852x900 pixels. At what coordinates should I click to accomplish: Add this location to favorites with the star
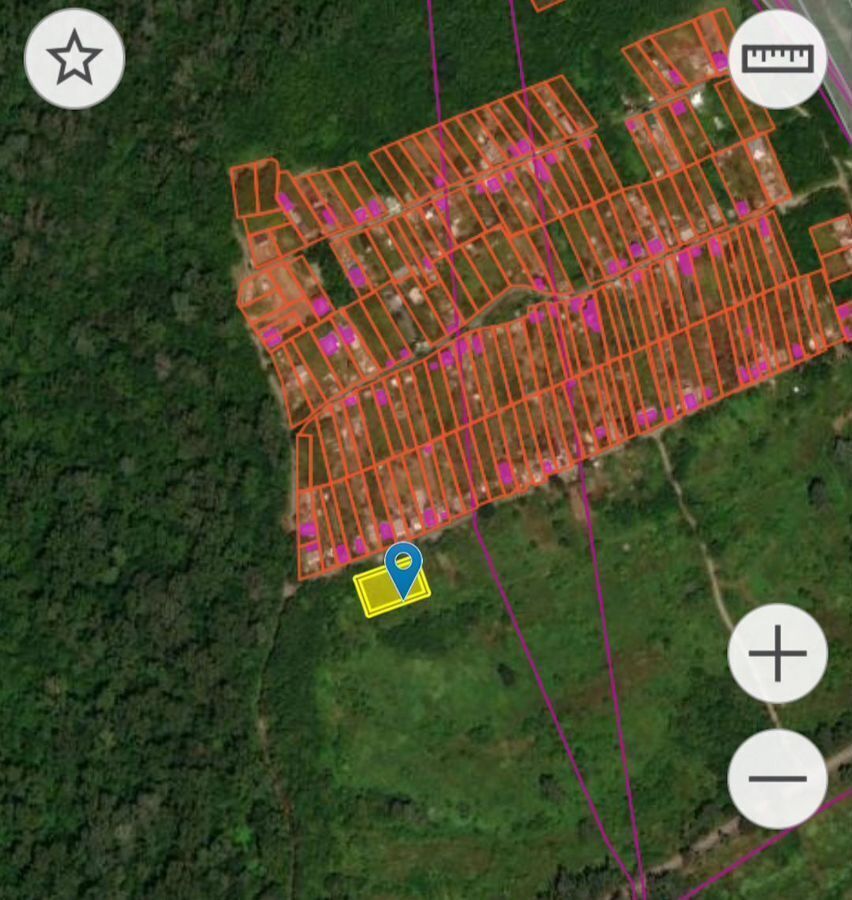74,59
